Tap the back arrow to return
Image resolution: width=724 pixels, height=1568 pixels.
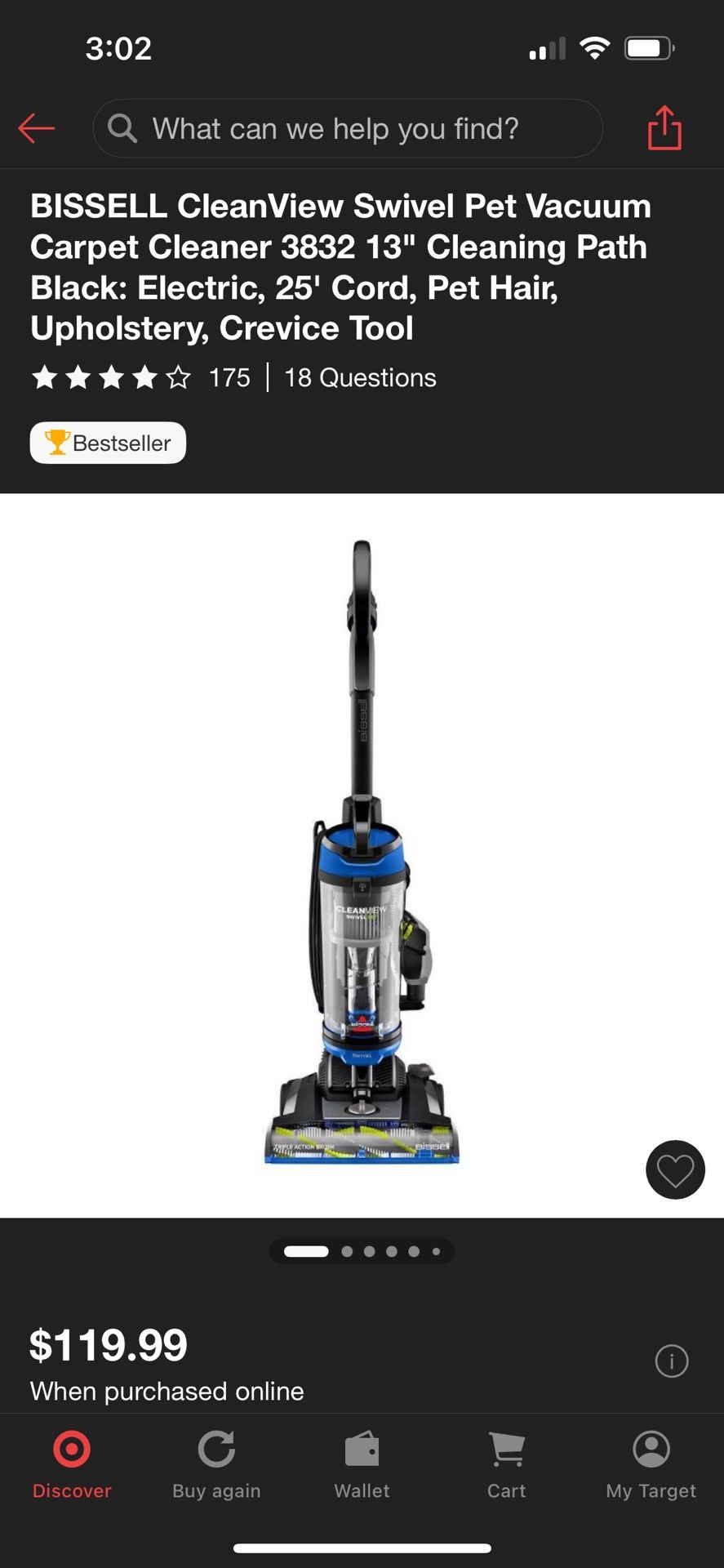click(x=36, y=127)
